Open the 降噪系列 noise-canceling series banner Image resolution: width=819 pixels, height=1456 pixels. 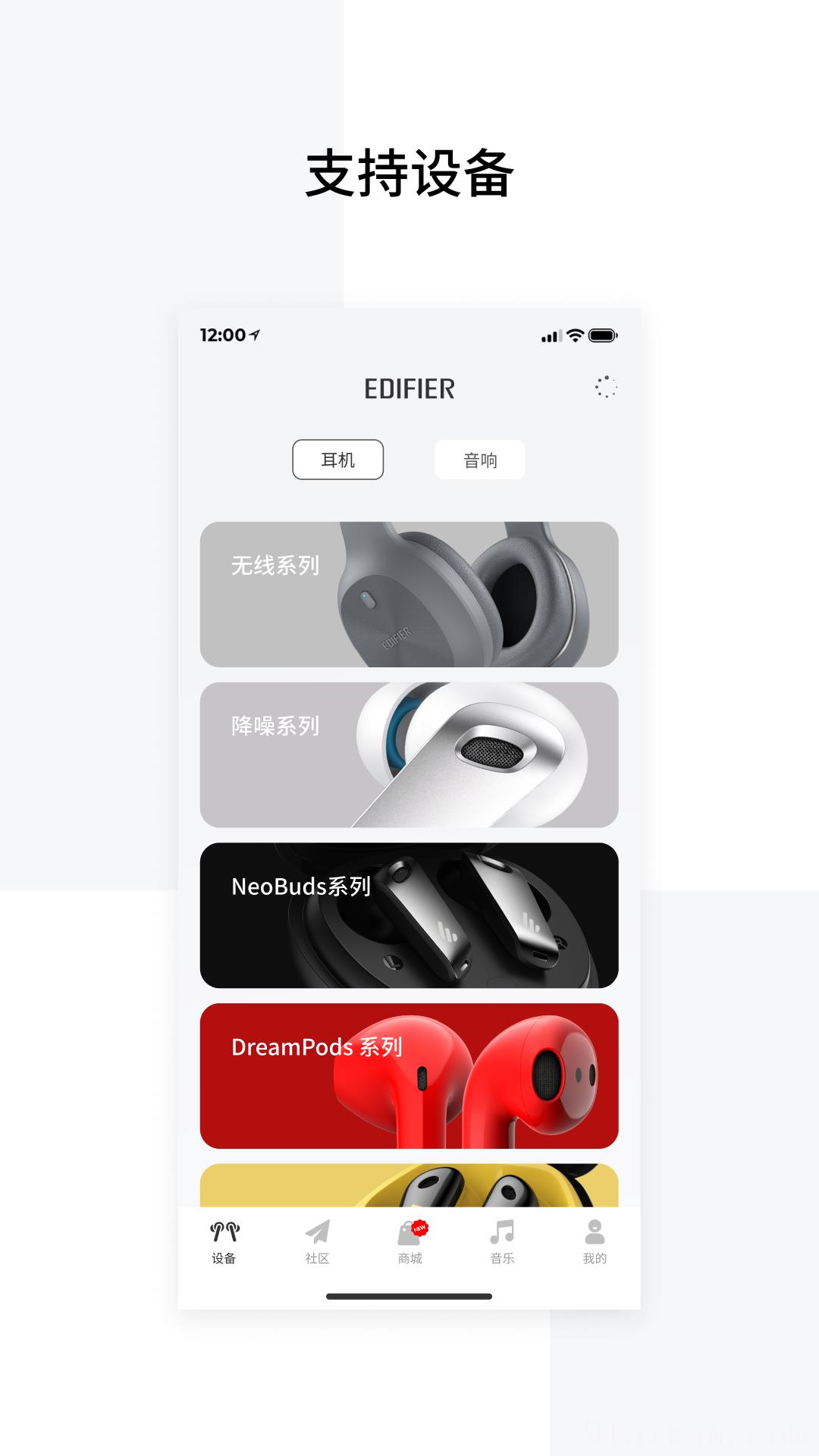click(x=409, y=754)
